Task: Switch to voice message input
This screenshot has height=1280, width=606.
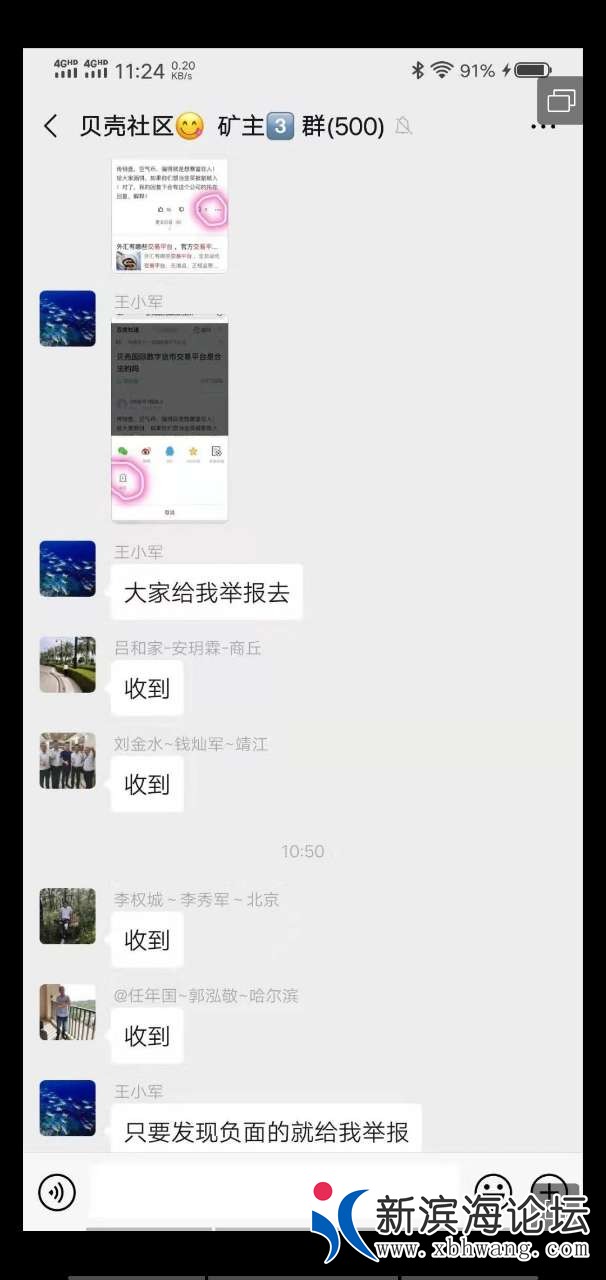Action: click(x=57, y=1191)
